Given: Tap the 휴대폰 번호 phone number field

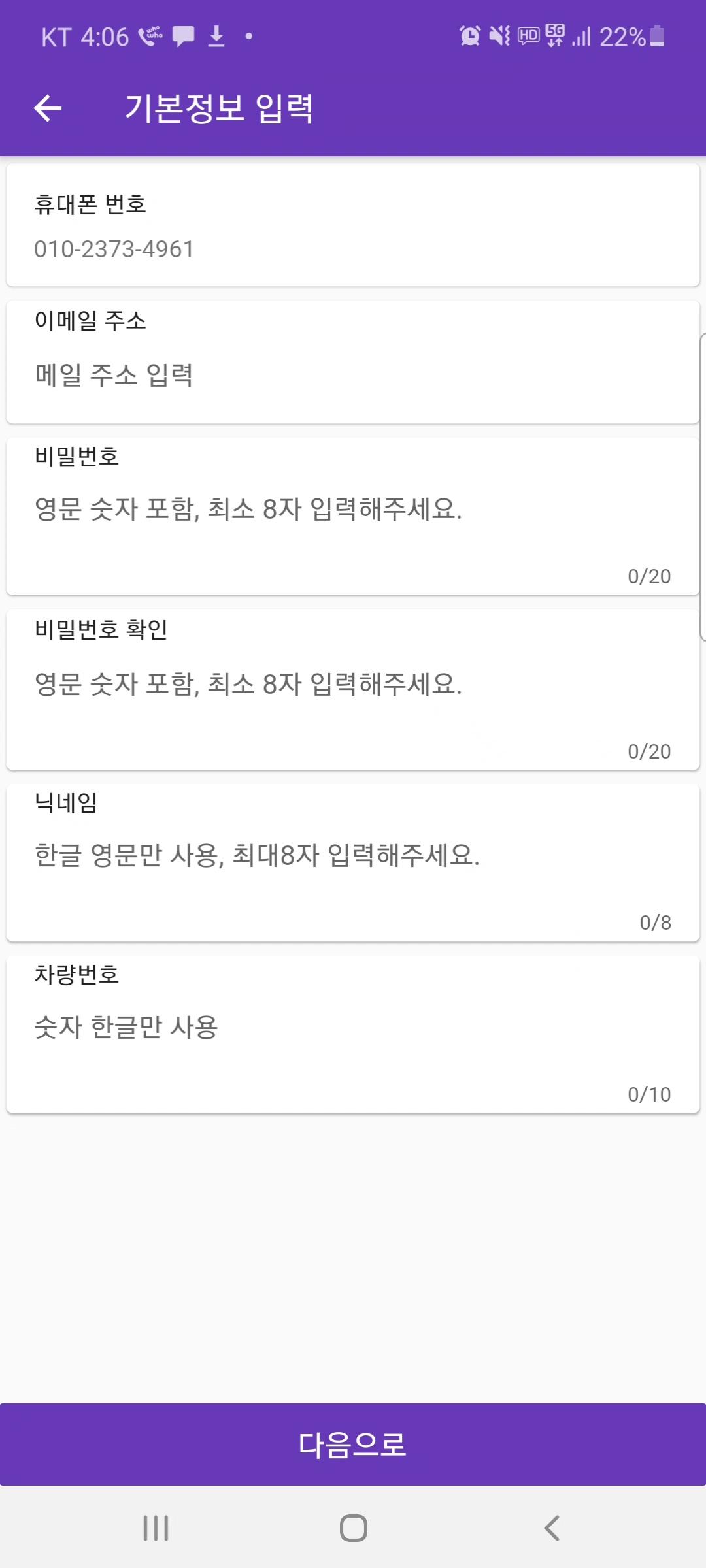Looking at the screenshot, I should (353, 225).
